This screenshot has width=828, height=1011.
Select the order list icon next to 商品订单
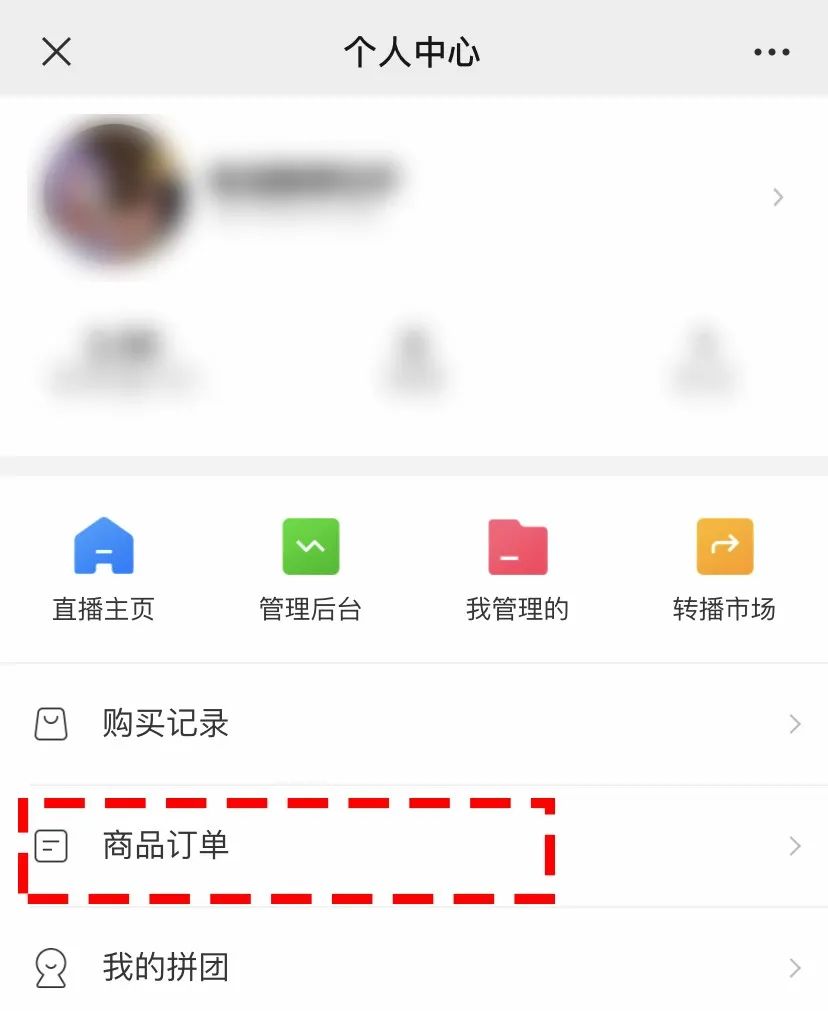[x=52, y=845]
